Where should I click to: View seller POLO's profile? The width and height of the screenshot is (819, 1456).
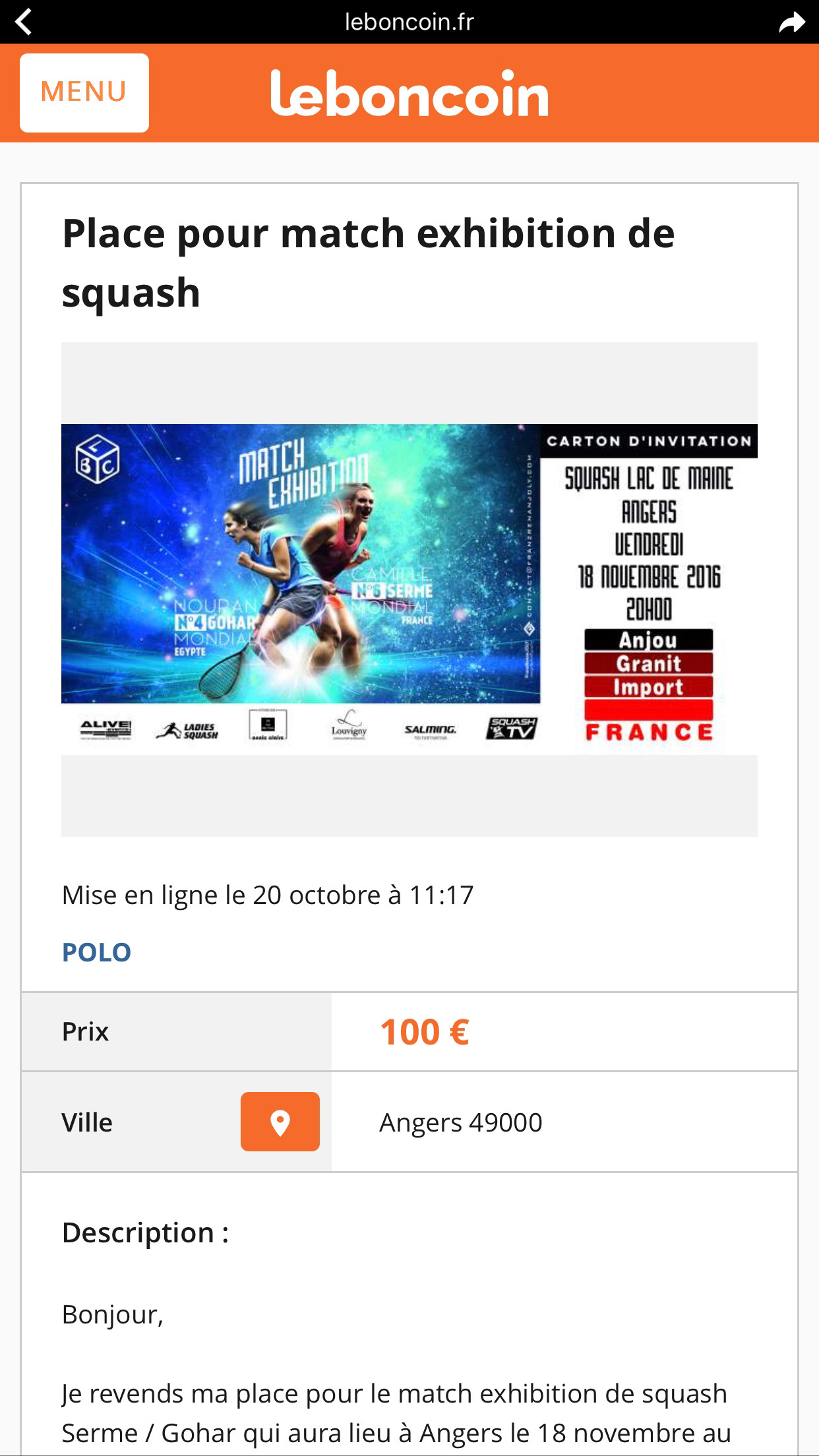coord(96,952)
